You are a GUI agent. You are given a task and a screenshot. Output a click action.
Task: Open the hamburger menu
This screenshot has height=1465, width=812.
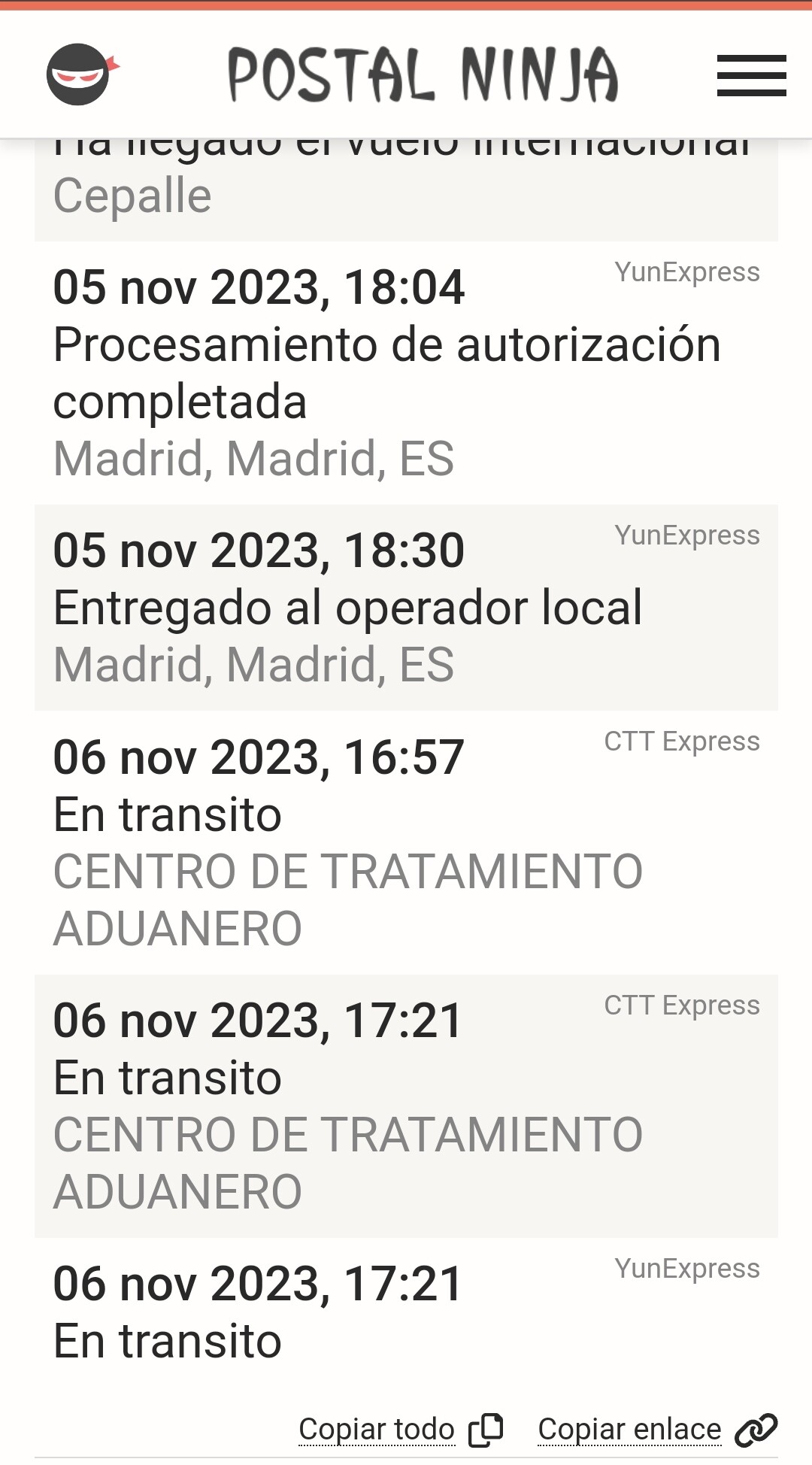[751, 75]
